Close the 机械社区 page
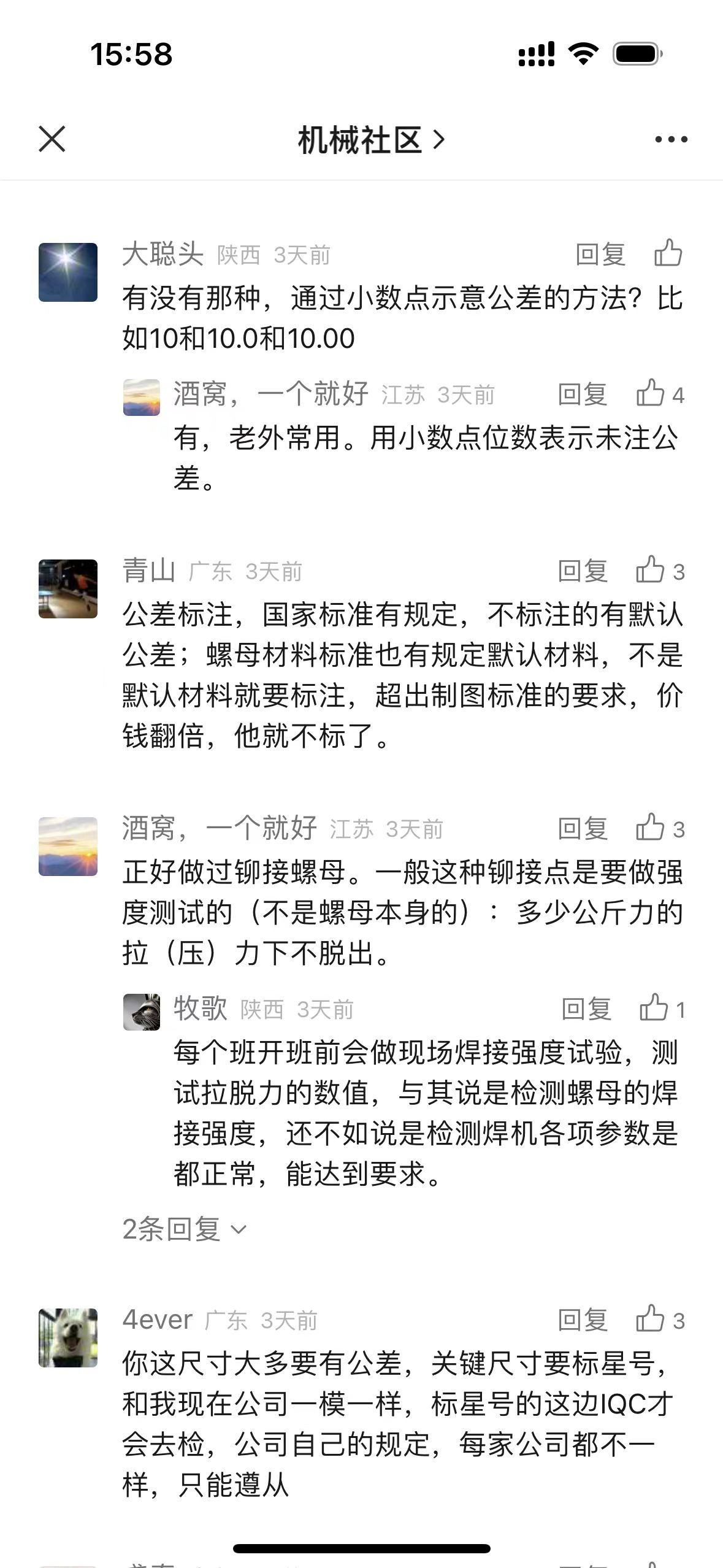The image size is (723, 1568). [x=52, y=139]
